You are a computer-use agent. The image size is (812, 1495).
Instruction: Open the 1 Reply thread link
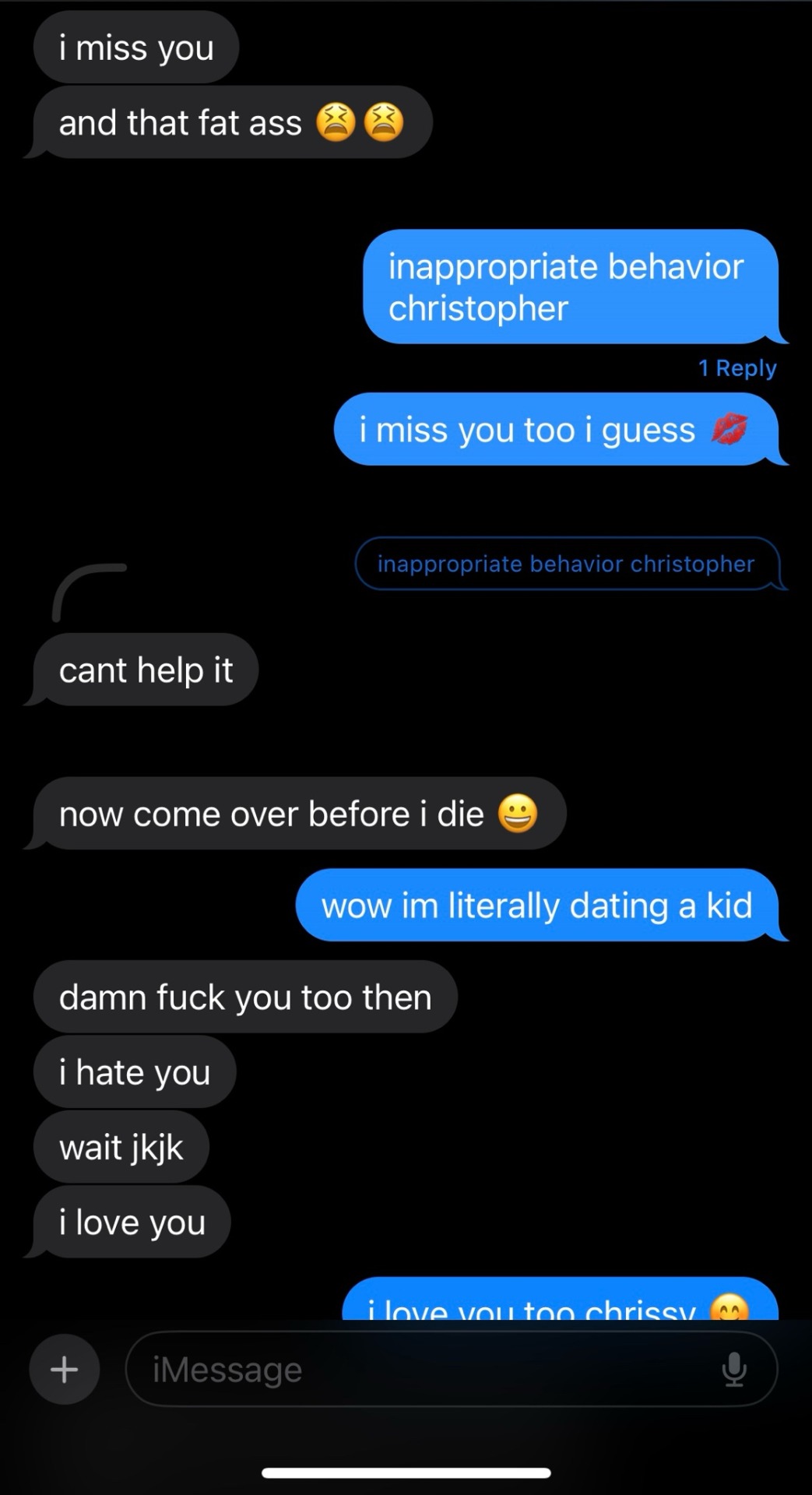pyautogui.click(x=736, y=368)
